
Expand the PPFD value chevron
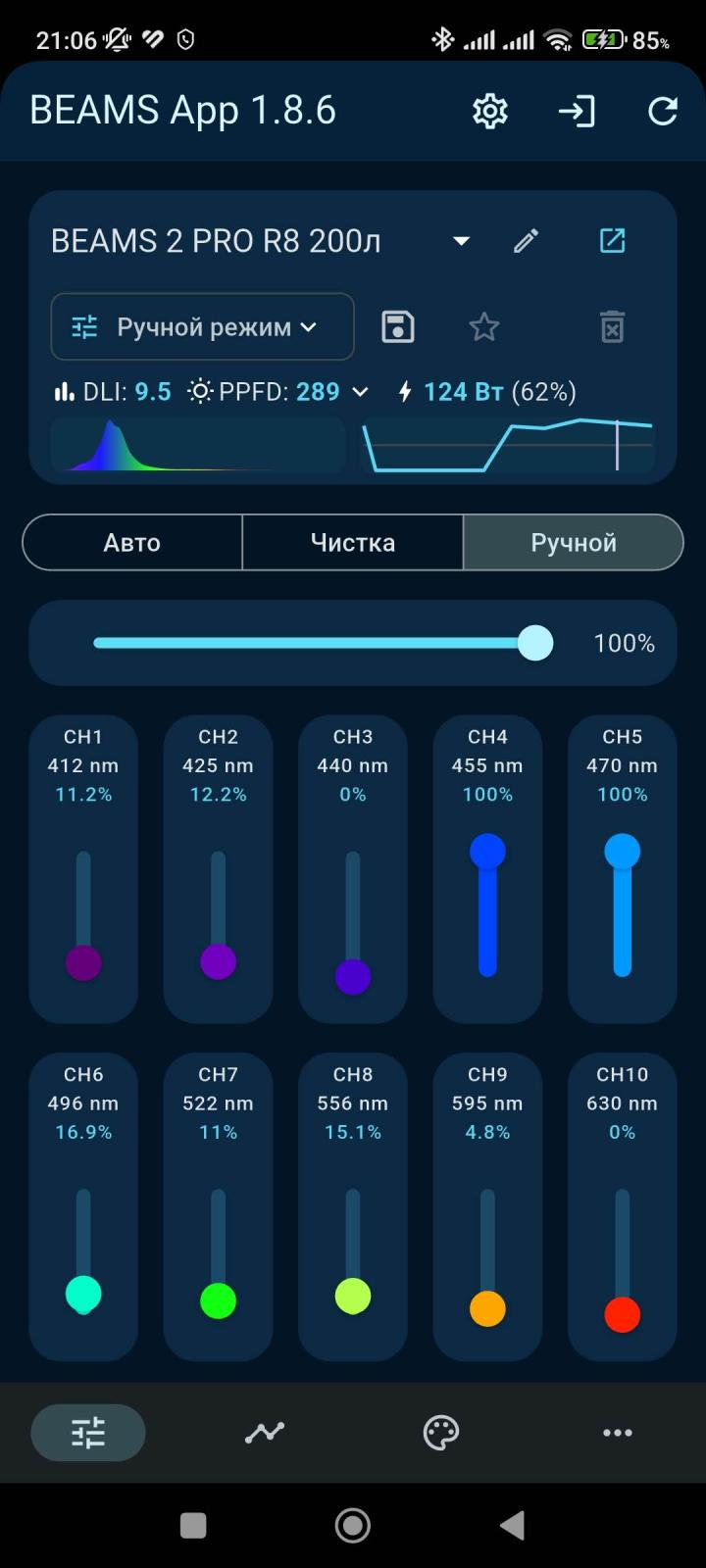pyautogui.click(x=360, y=392)
